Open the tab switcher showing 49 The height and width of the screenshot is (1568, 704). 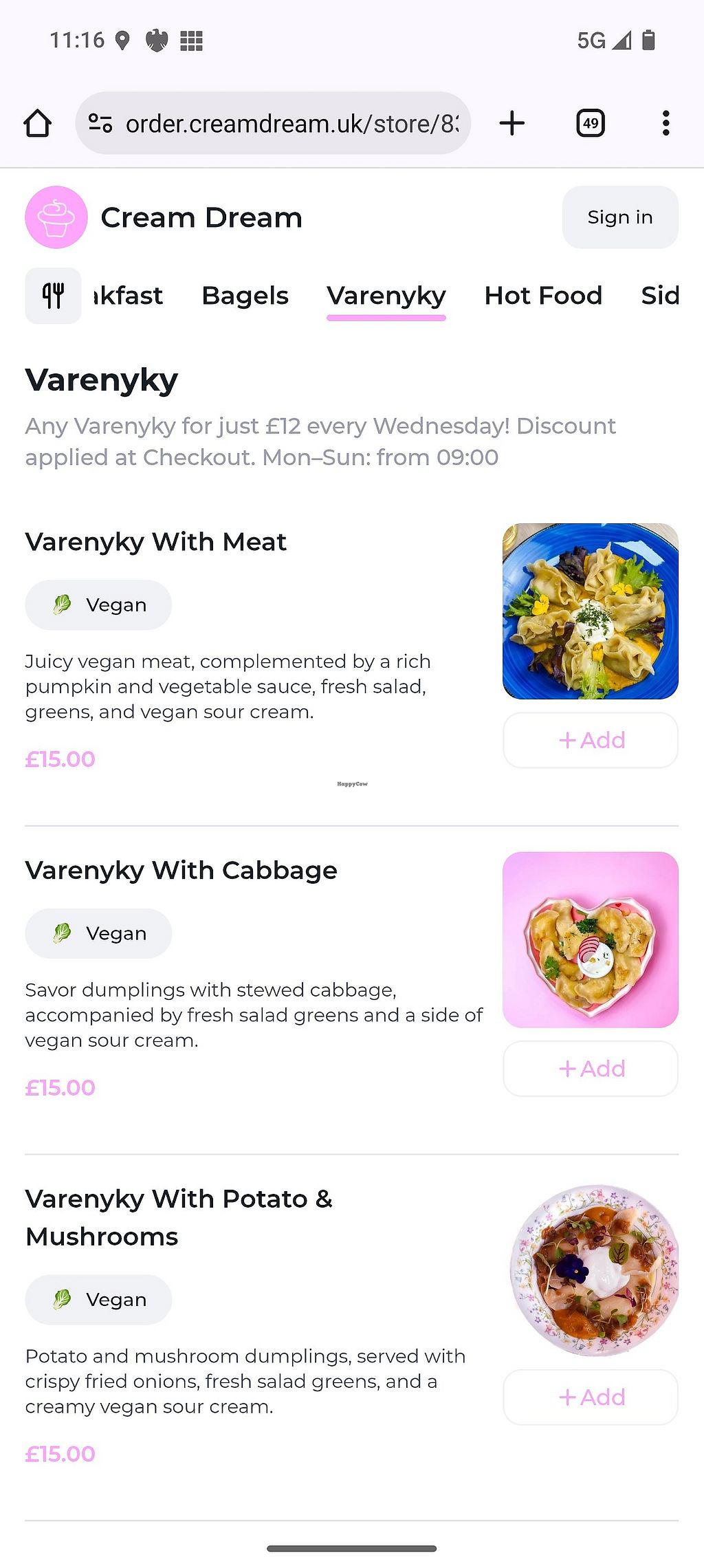[x=590, y=124]
